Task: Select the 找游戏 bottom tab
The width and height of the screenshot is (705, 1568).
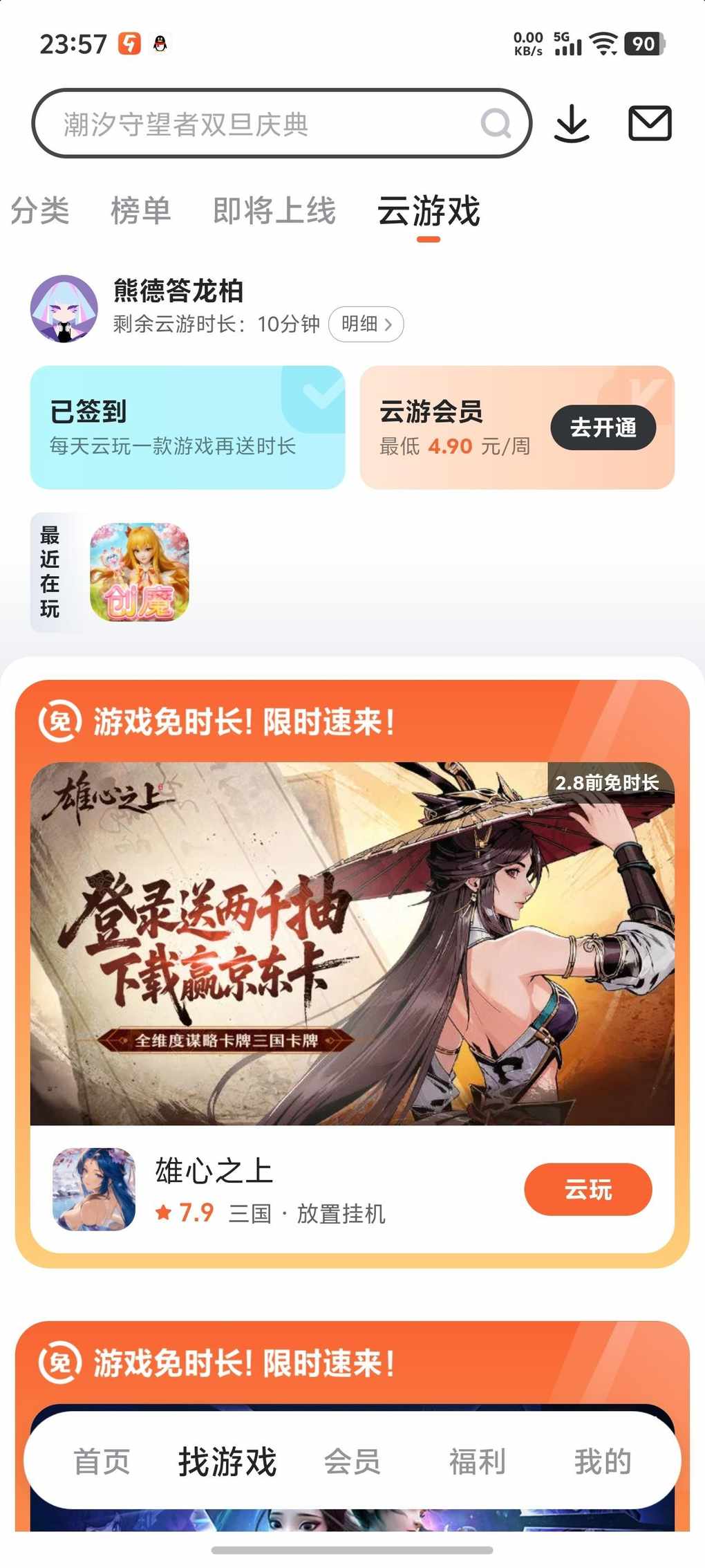Action: [x=227, y=1461]
